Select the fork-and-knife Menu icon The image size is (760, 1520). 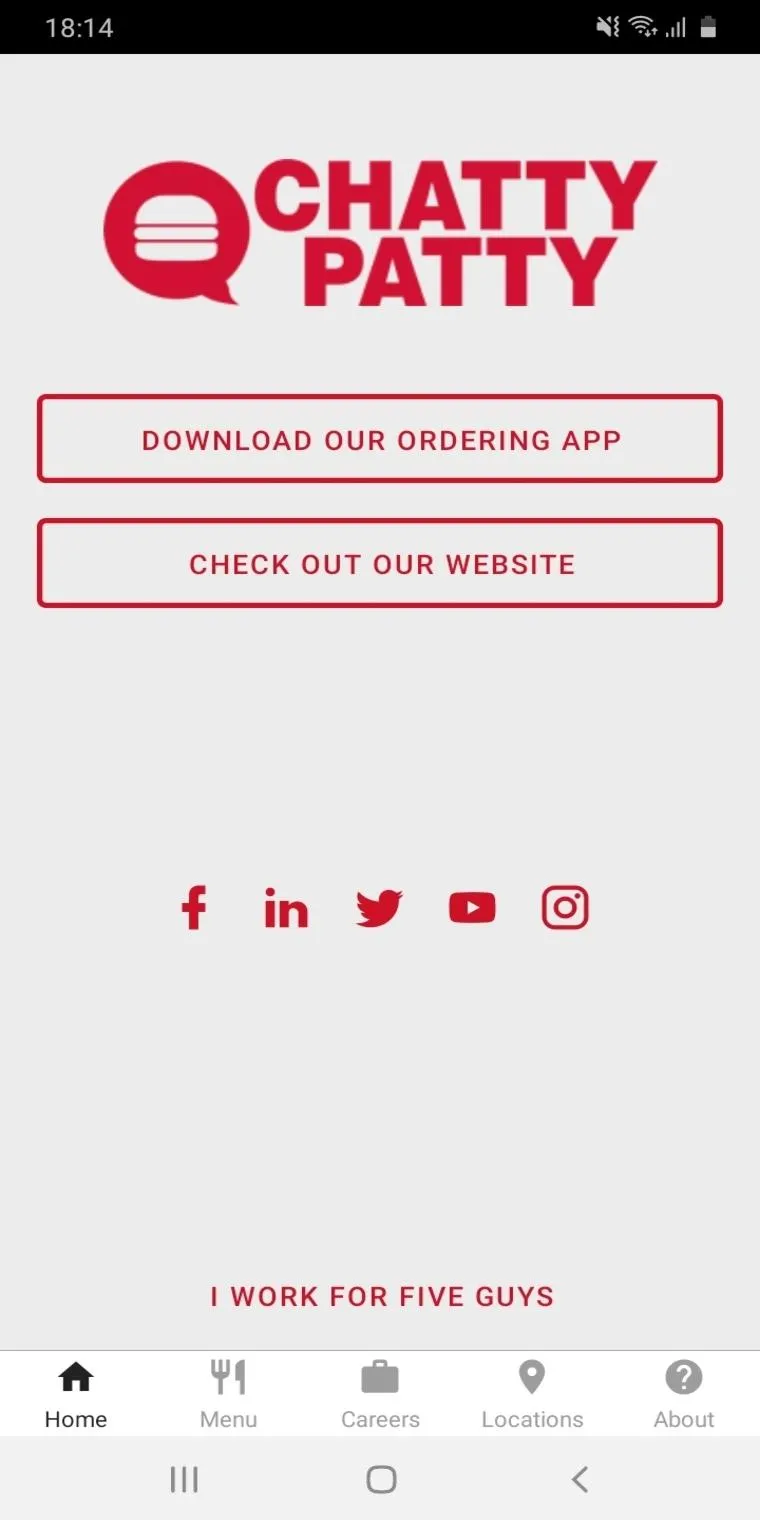click(x=228, y=1377)
